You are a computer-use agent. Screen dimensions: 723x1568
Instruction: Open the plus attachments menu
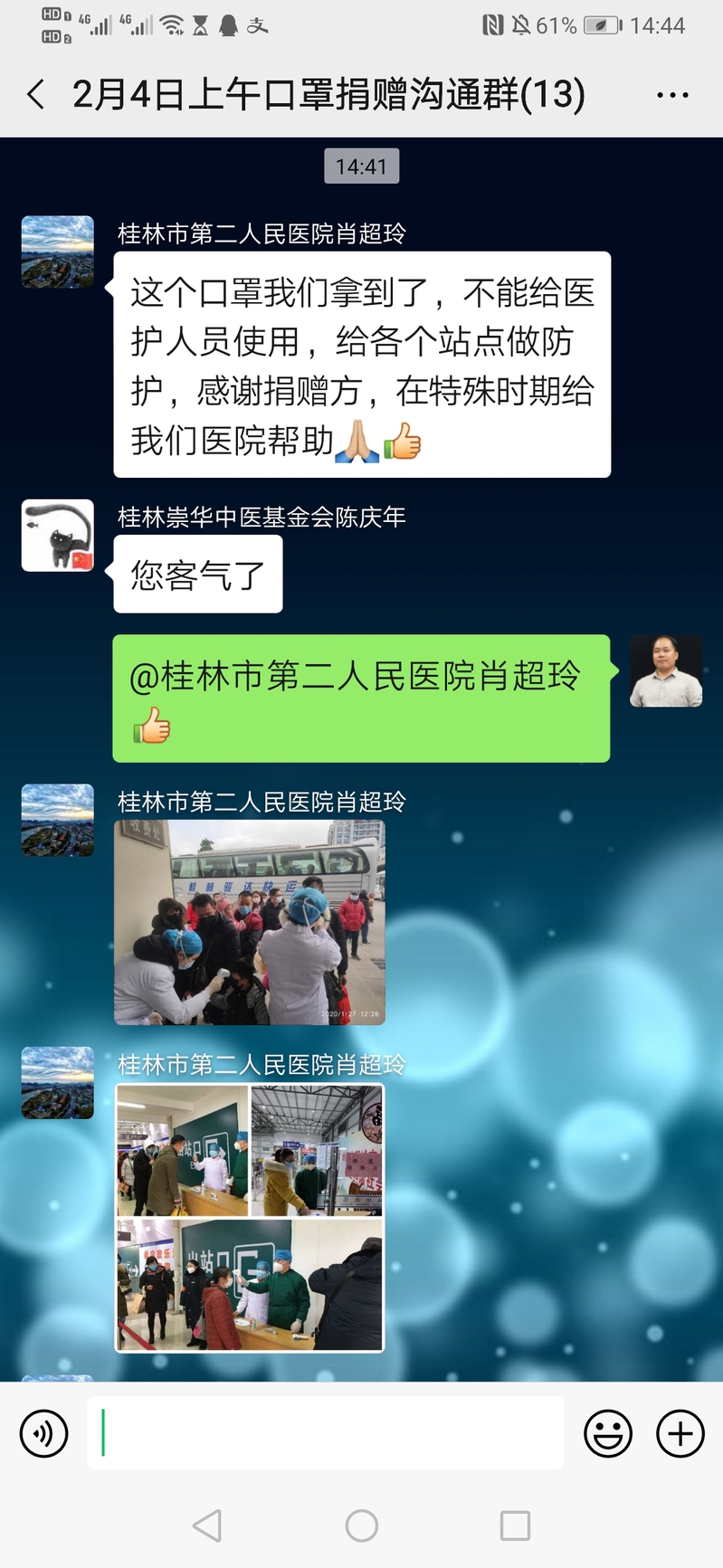(680, 1433)
